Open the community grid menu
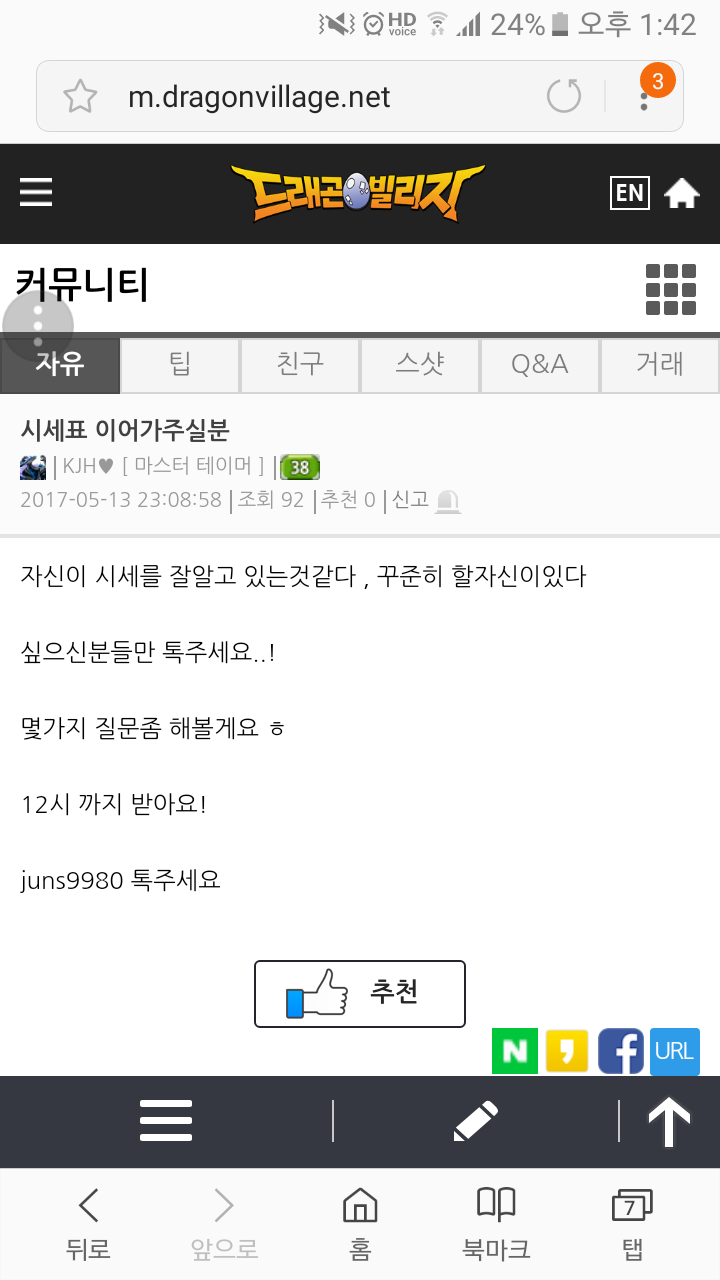This screenshot has height=1280, width=720. pos(670,289)
